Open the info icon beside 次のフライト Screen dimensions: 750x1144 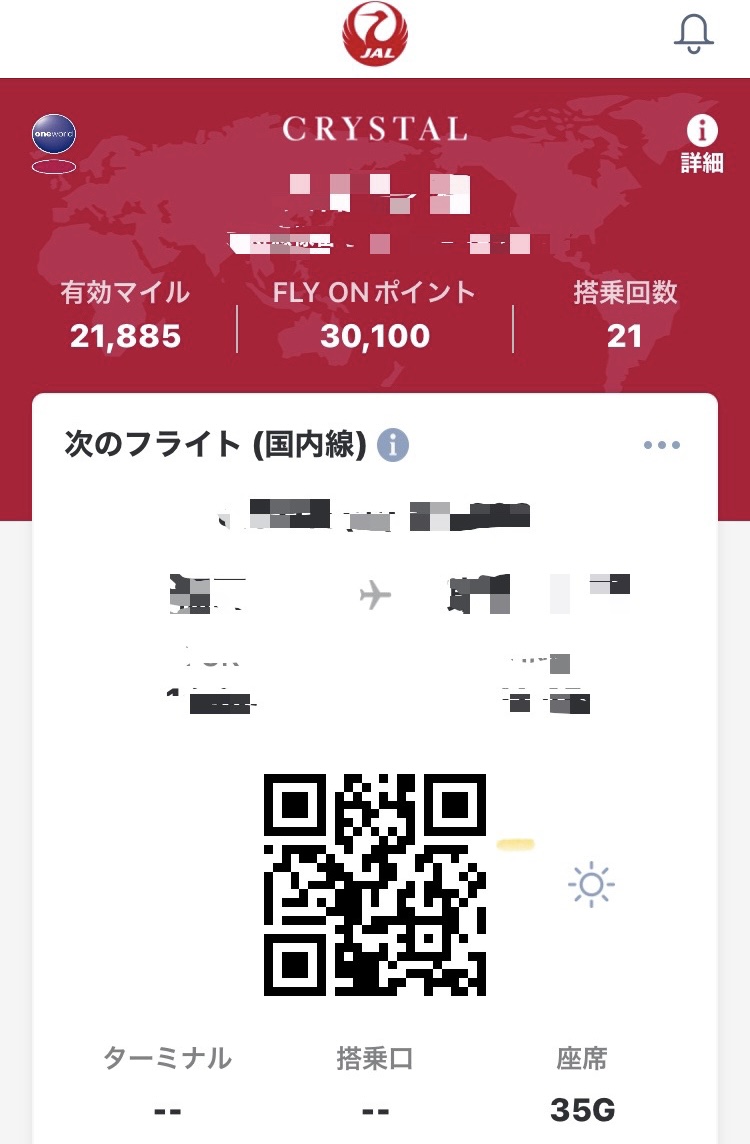(393, 444)
